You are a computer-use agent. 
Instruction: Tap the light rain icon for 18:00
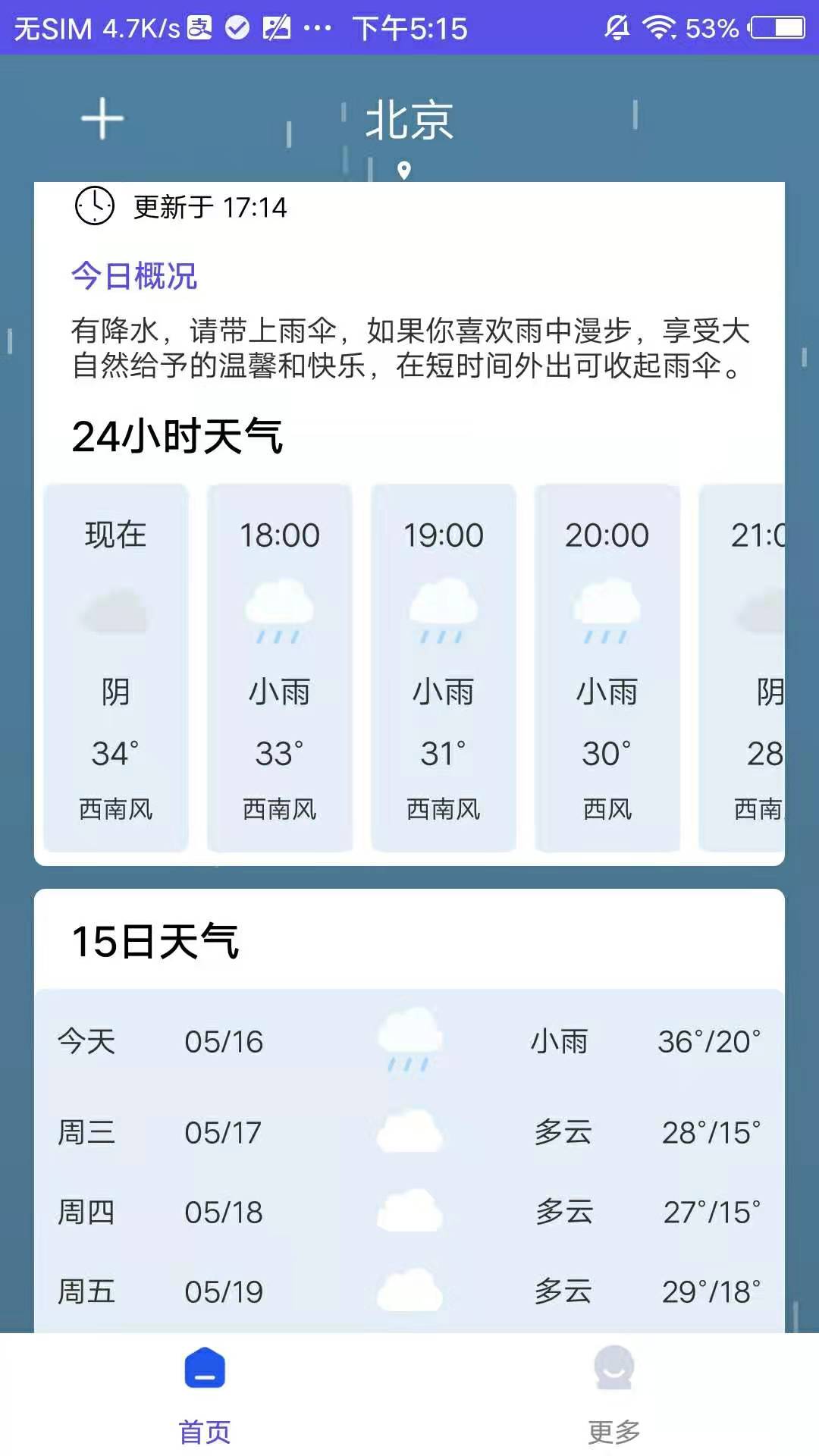pos(279,614)
